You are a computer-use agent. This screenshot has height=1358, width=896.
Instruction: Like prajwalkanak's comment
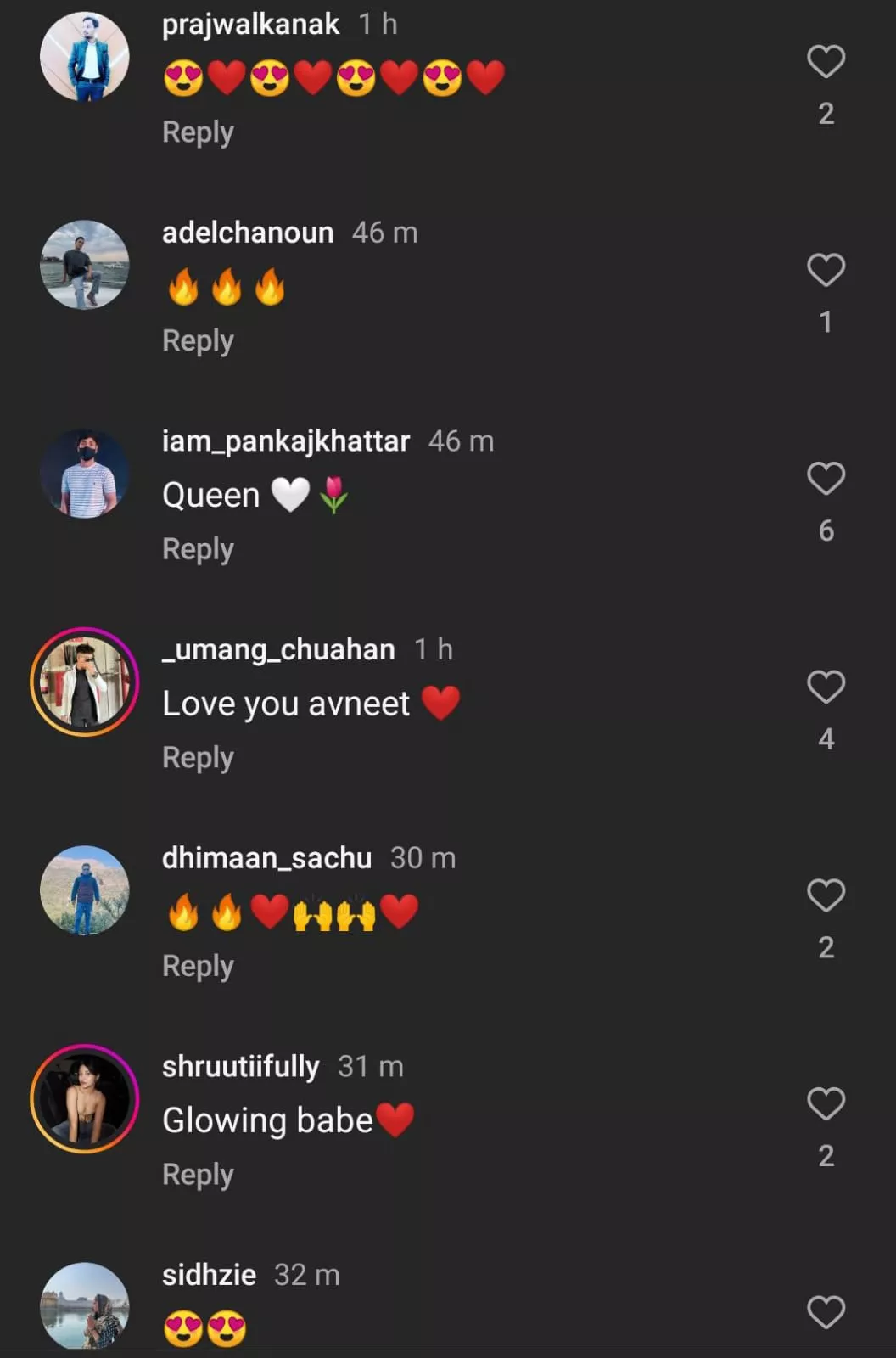click(825, 62)
